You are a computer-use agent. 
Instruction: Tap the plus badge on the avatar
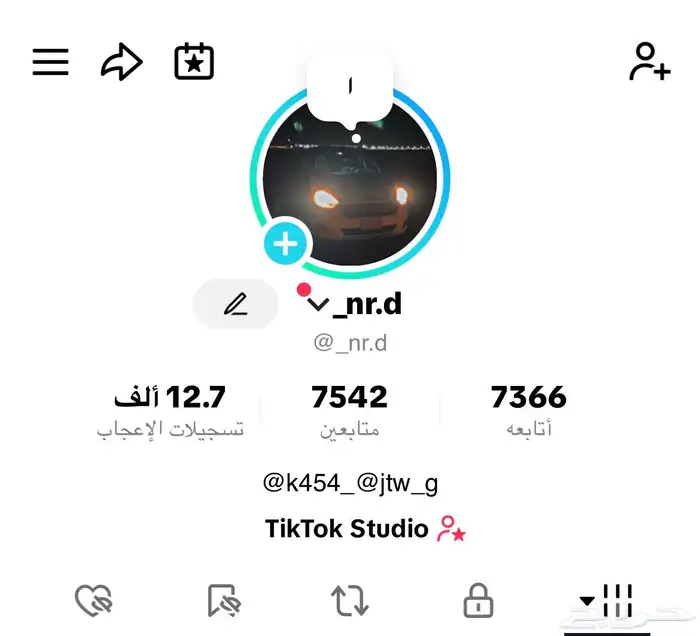tap(286, 244)
